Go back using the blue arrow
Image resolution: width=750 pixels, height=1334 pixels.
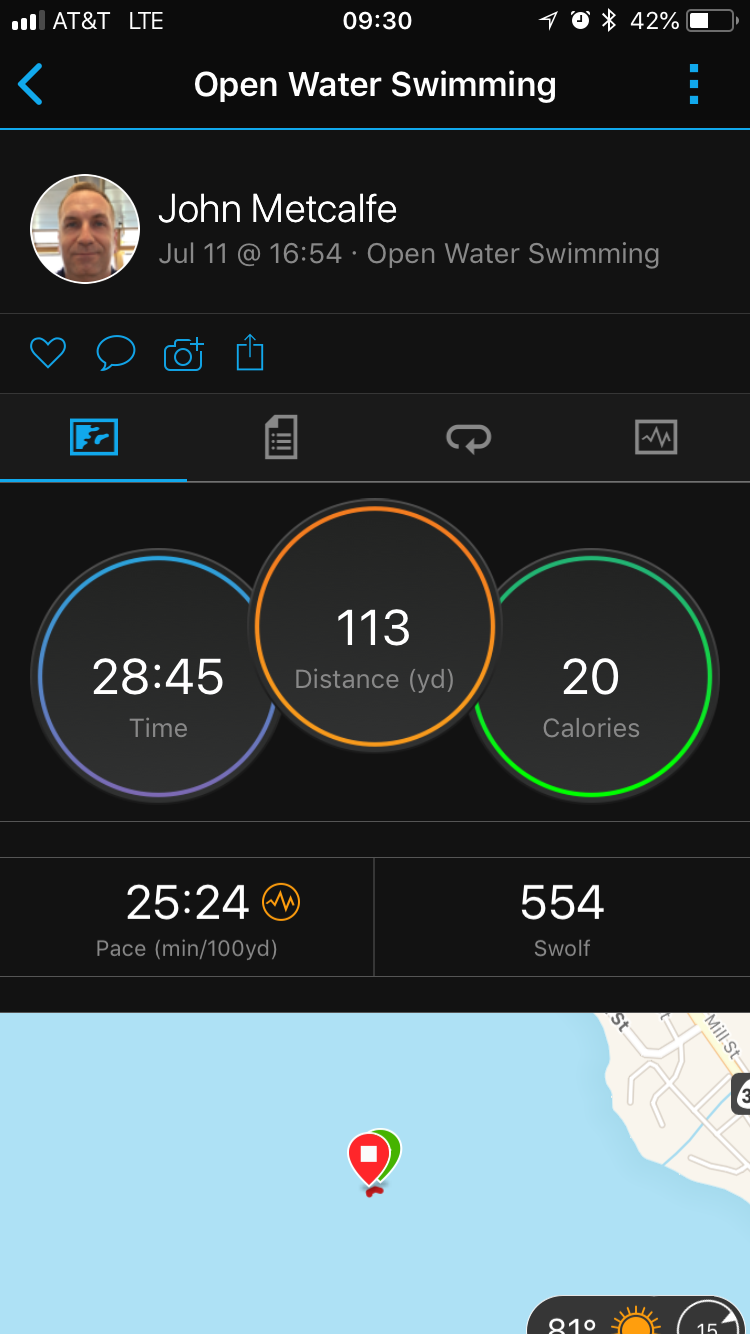[31, 85]
